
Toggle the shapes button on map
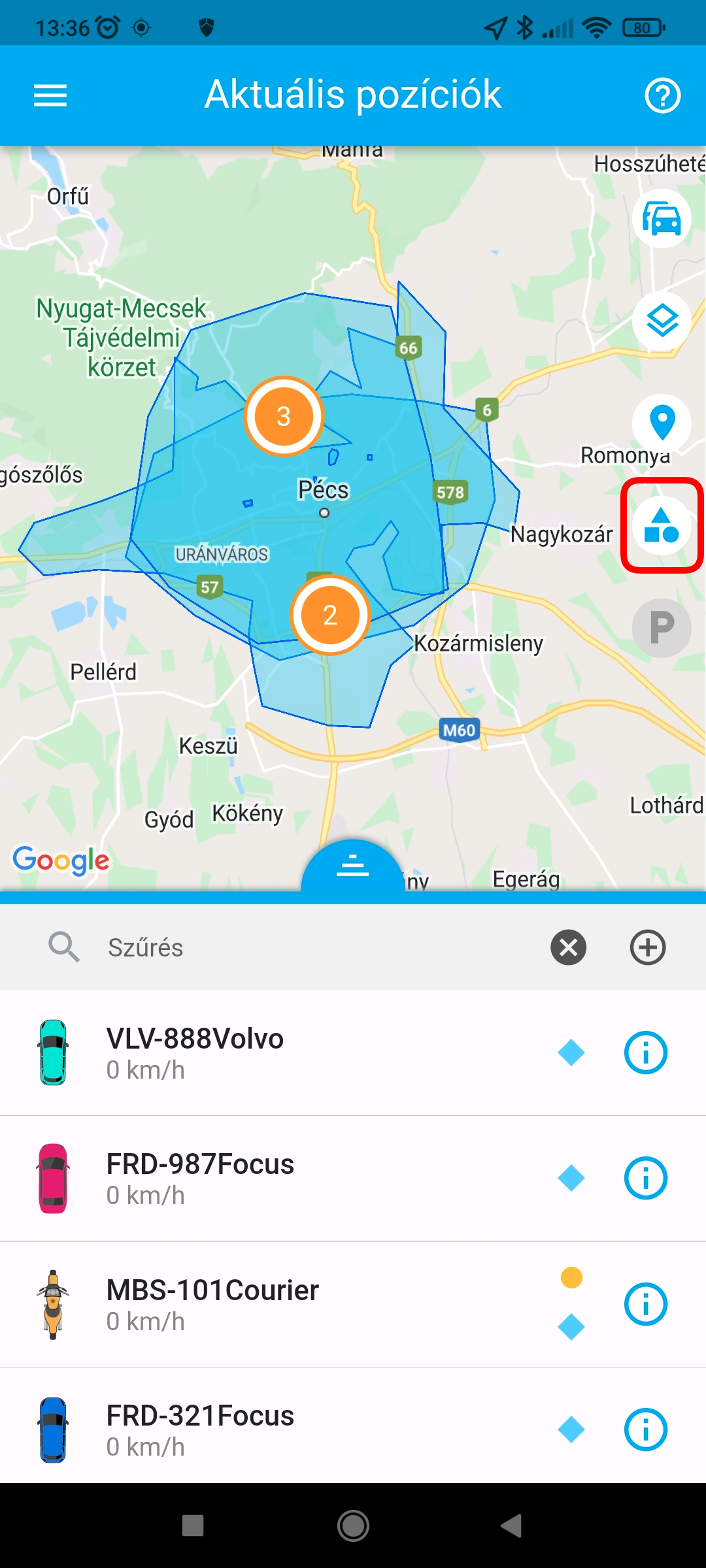pyautogui.click(x=662, y=525)
